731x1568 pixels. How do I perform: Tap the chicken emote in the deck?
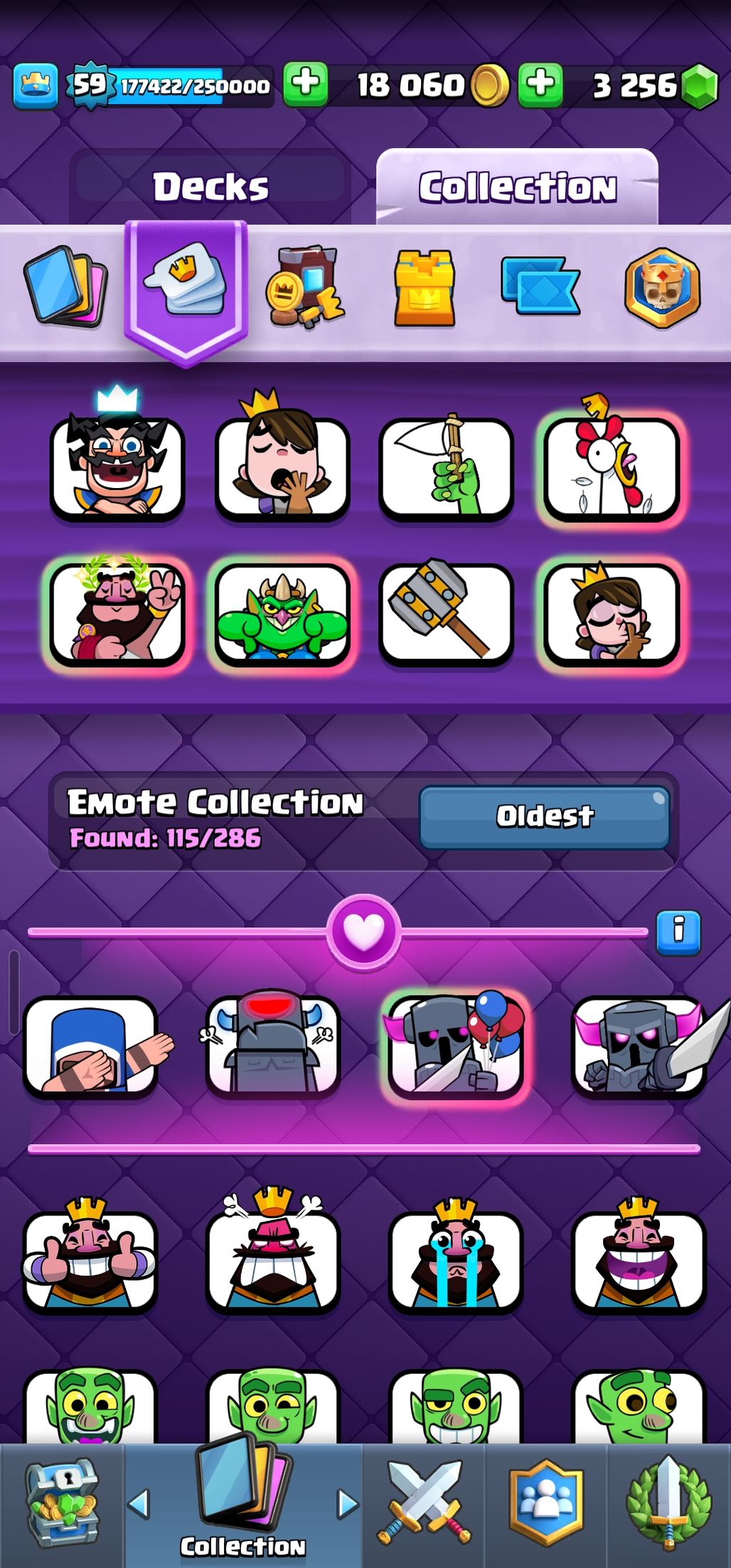tap(611, 467)
